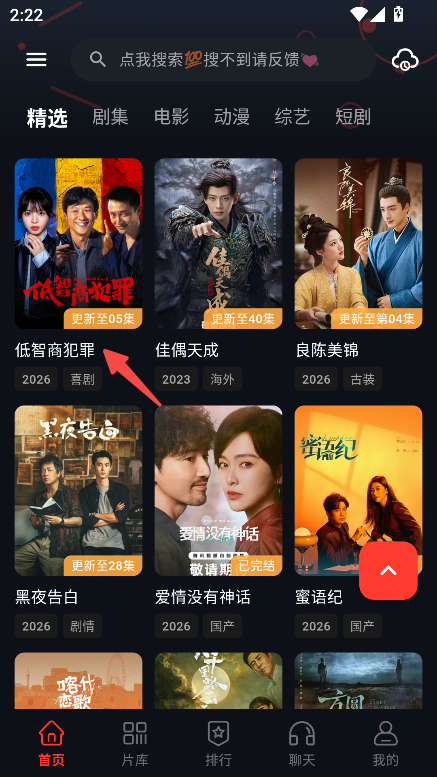
Task: Go to 我的 in bottom navigation
Action: click(x=385, y=743)
